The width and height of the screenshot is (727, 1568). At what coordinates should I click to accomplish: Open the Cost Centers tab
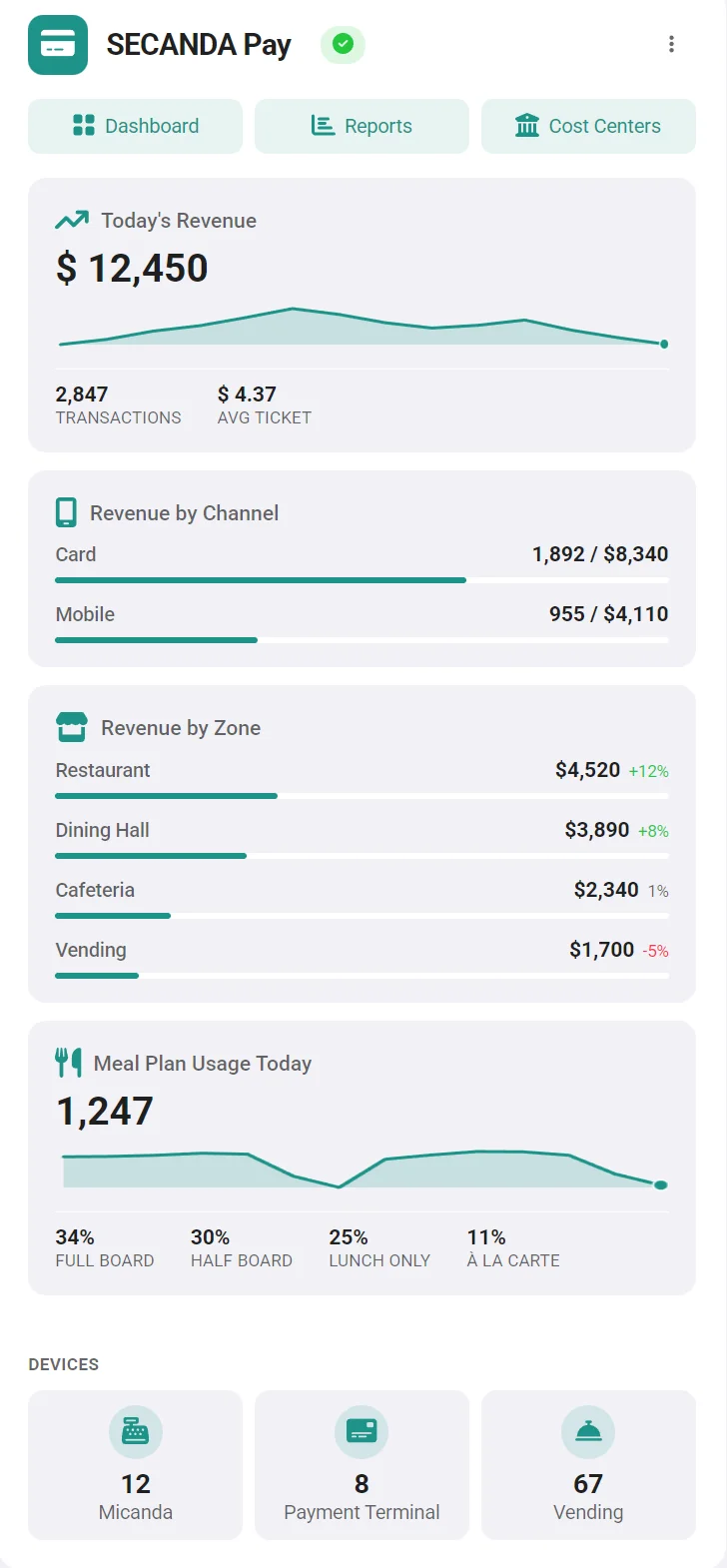click(x=588, y=126)
